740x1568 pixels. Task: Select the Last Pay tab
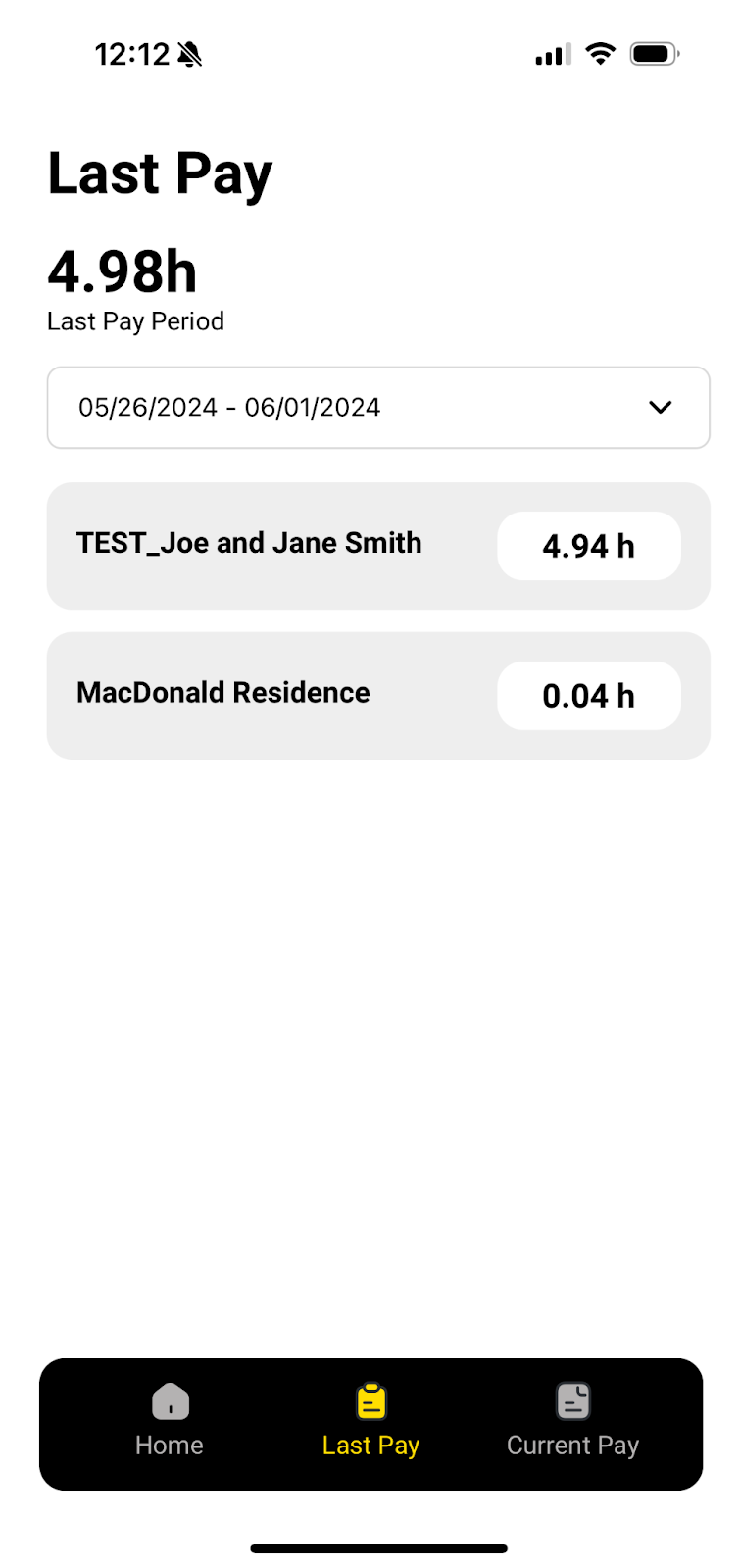click(370, 1422)
